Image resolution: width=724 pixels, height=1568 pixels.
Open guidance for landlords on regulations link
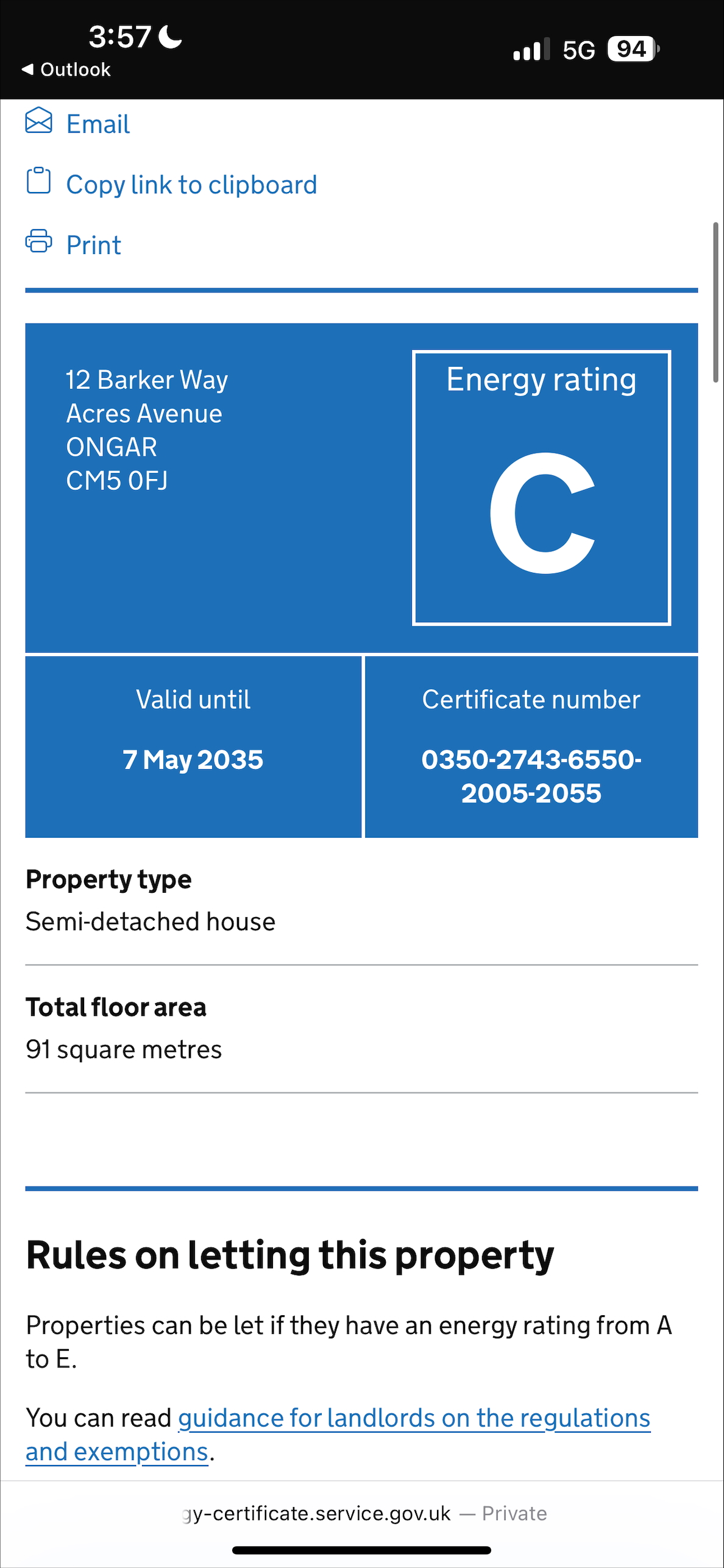[x=338, y=1435]
